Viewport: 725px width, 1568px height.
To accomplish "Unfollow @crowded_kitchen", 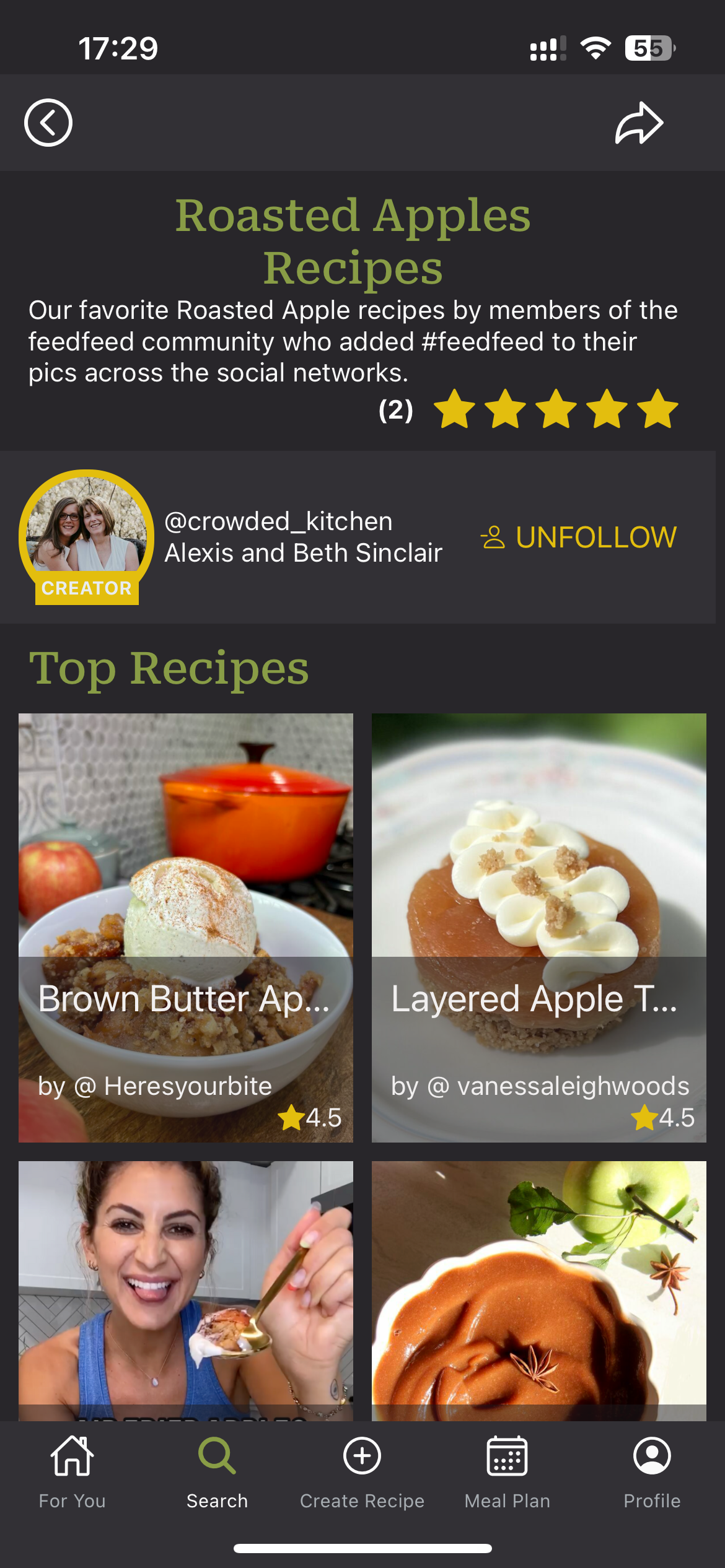I will (579, 537).
